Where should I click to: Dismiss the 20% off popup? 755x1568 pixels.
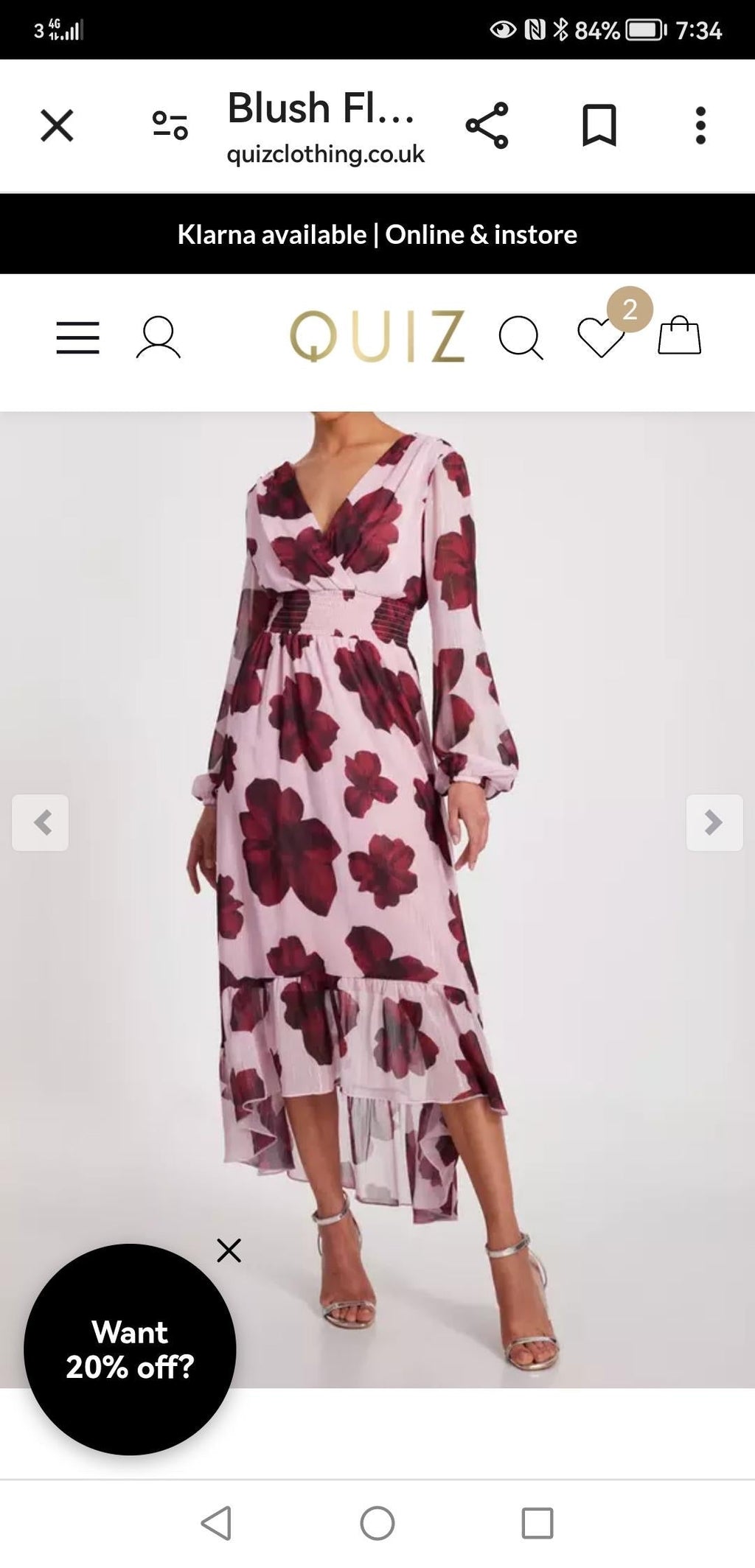point(229,1250)
